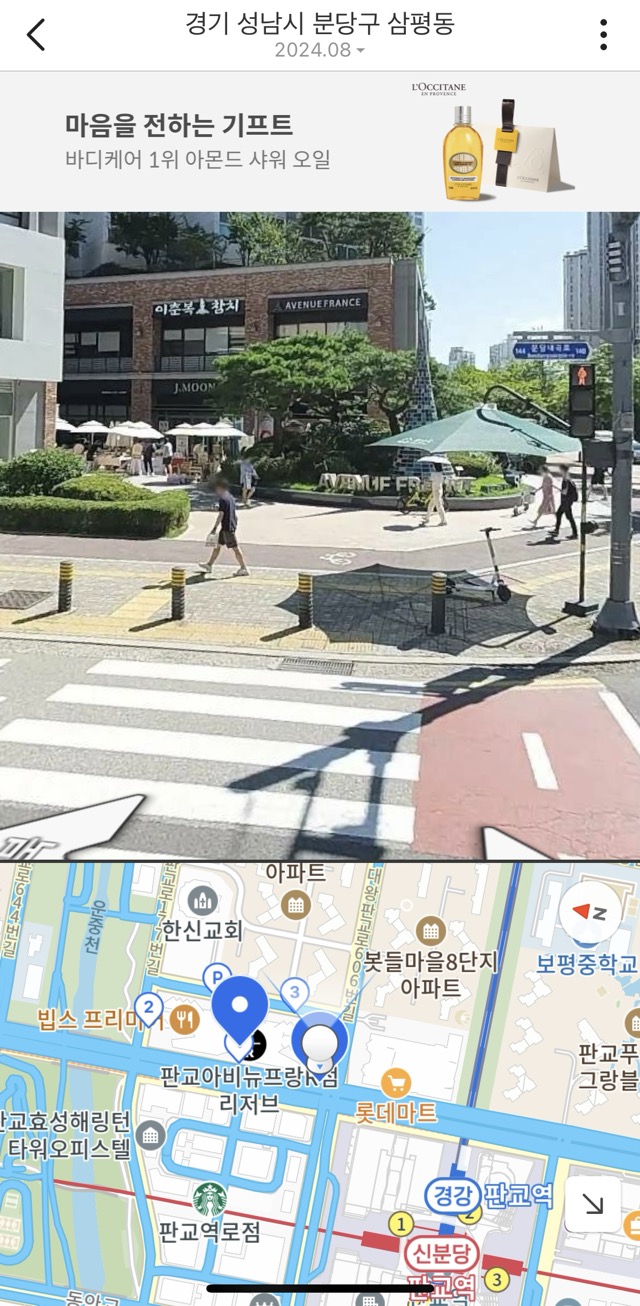Viewport: 640px width, 1306px height.
Task: Expand the map with the diagonal arrow button
Action: tap(593, 1204)
